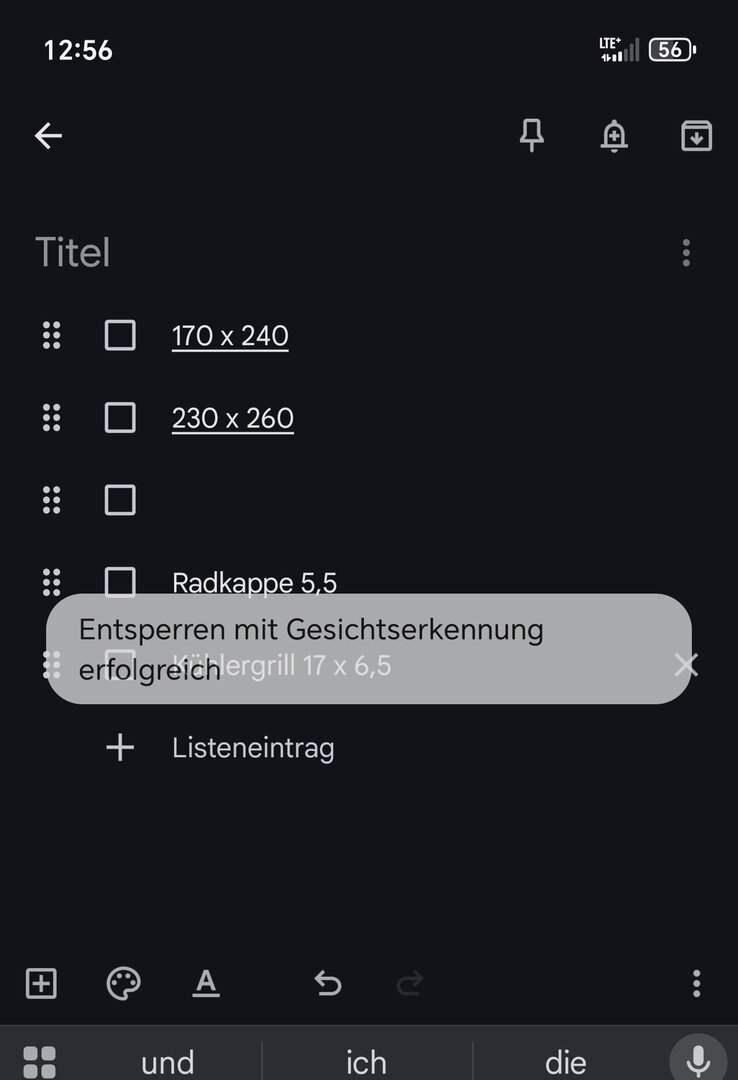Insert the suggested word "und"

(x=168, y=1061)
